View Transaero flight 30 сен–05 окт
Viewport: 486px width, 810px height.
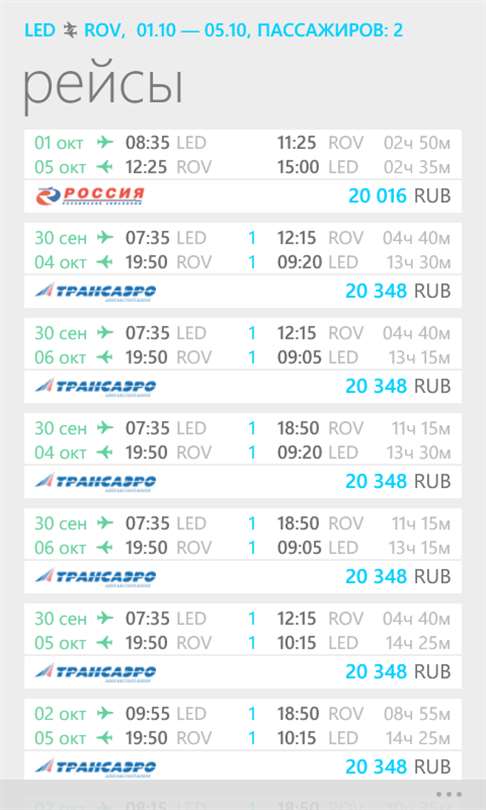tap(243, 646)
